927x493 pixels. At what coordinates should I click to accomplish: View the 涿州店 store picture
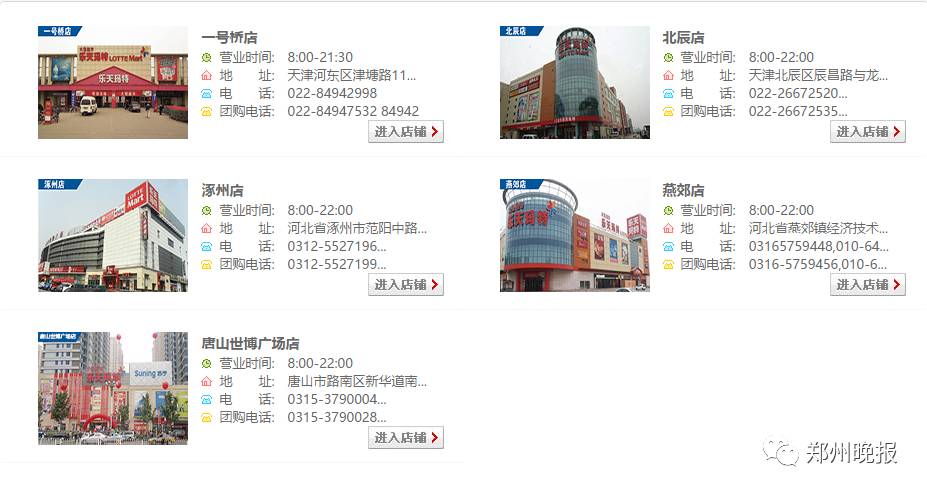click(x=113, y=236)
